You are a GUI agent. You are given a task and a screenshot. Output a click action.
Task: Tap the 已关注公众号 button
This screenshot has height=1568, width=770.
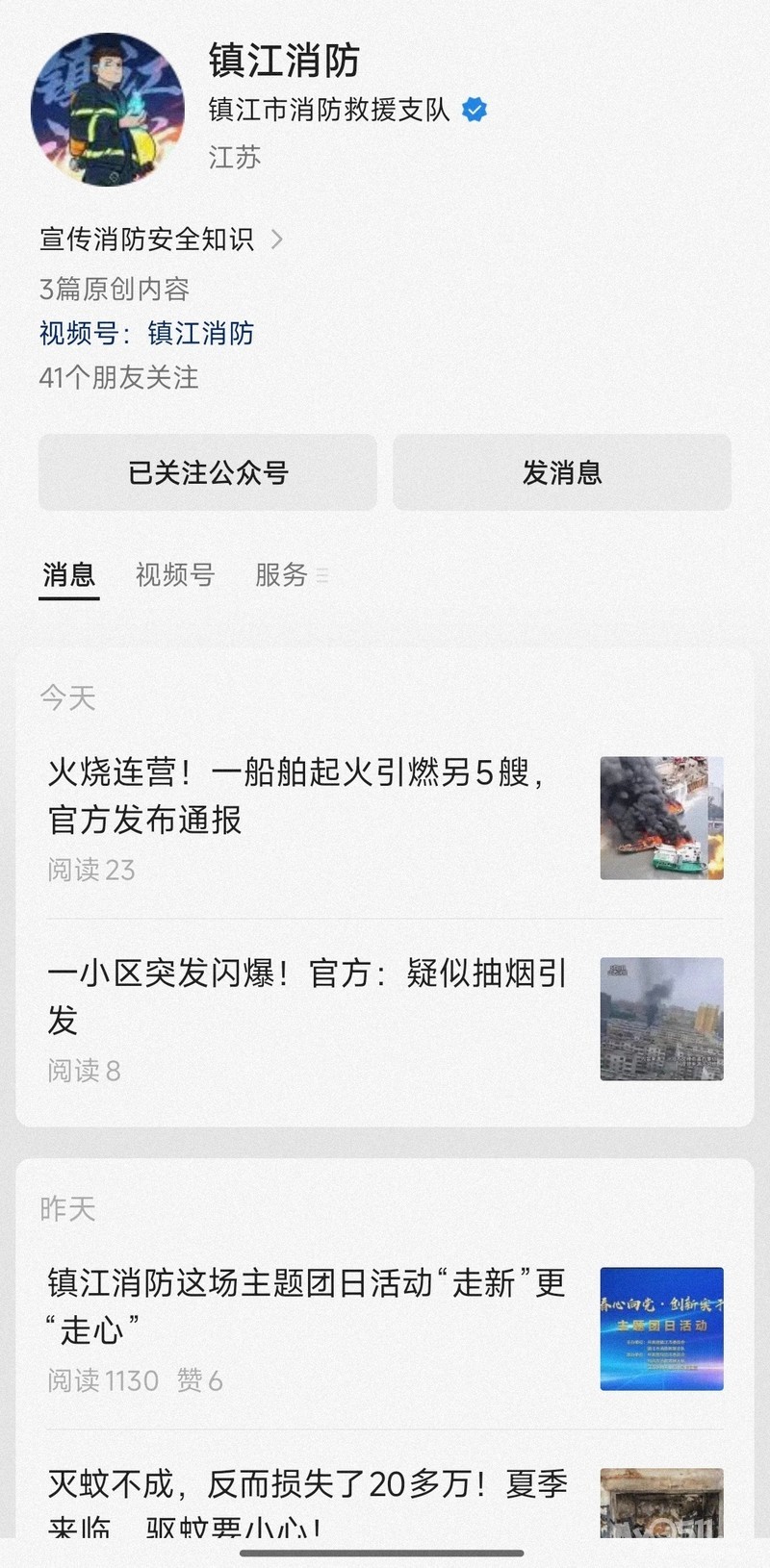point(208,472)
